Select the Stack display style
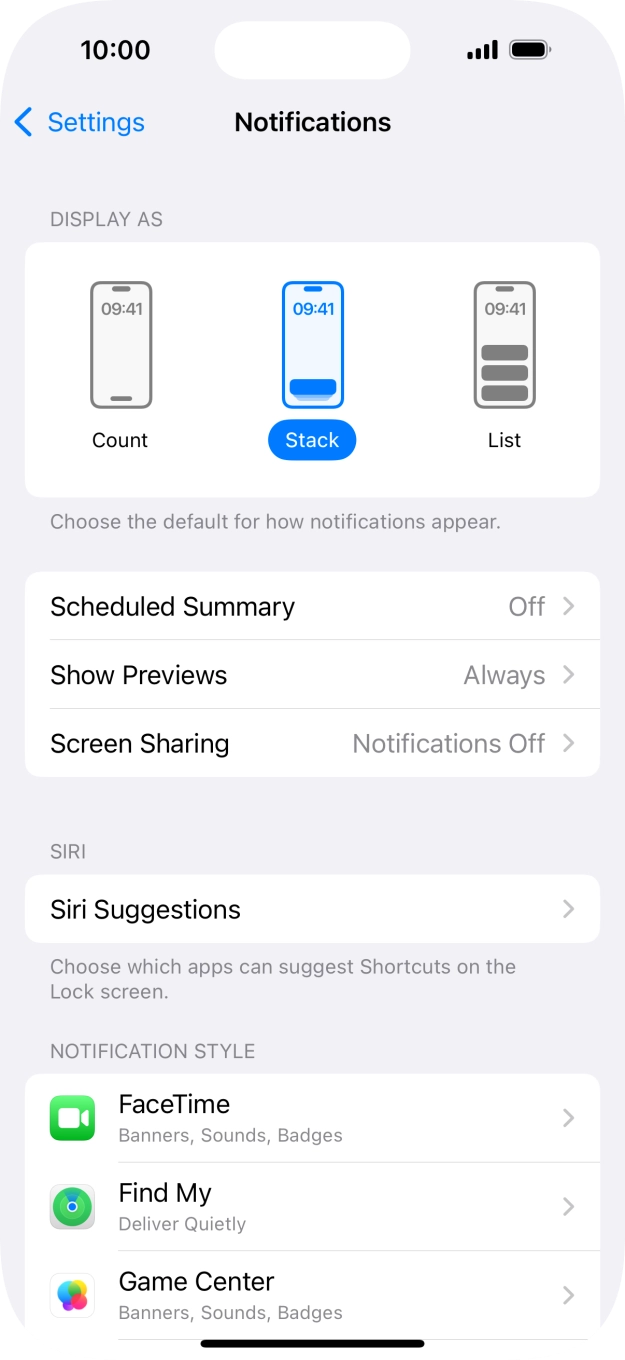625x1360 pixels. (x=312, y=365)
